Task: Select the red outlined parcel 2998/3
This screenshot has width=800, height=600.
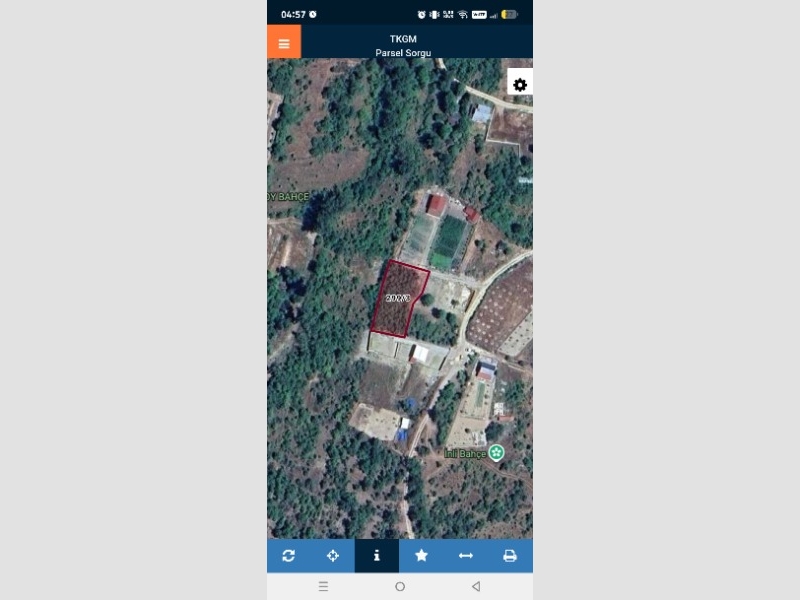Action: coord(399,298)
